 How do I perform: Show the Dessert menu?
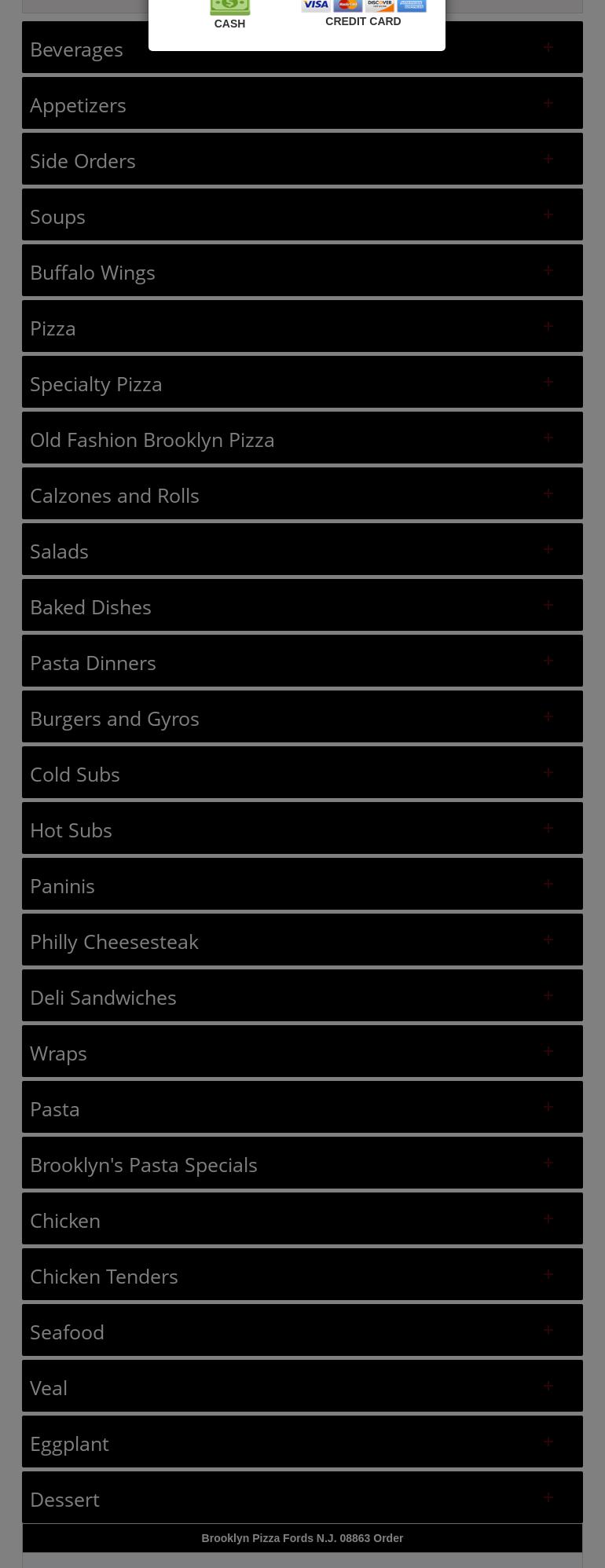302,1499
